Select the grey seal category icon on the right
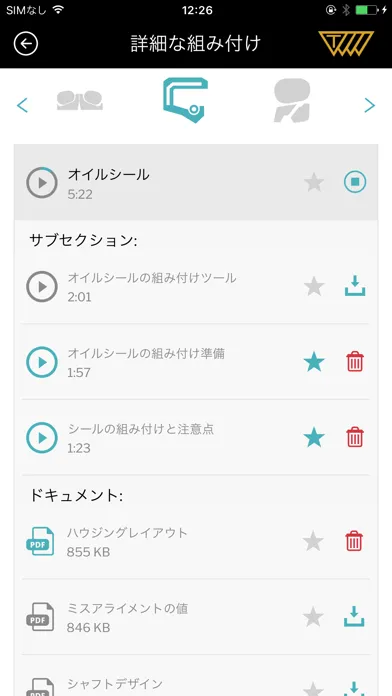Image resolution: width=392 pixels, height=696 pixels. point(292,100)
